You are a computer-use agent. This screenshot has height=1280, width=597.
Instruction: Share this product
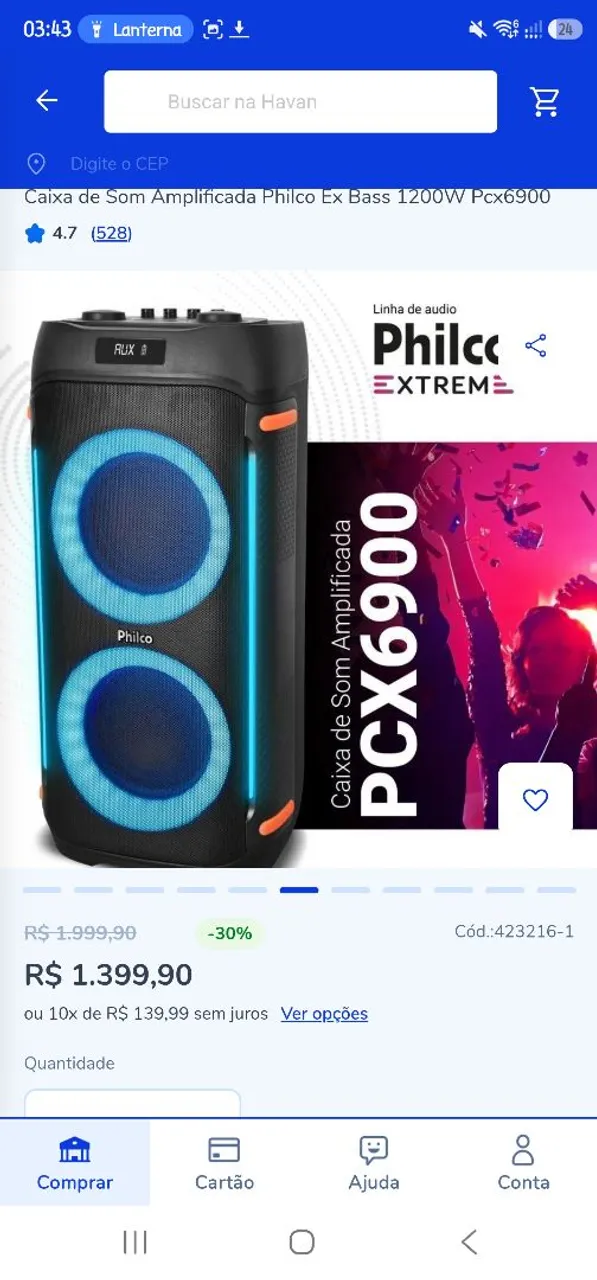click(536, 346)
